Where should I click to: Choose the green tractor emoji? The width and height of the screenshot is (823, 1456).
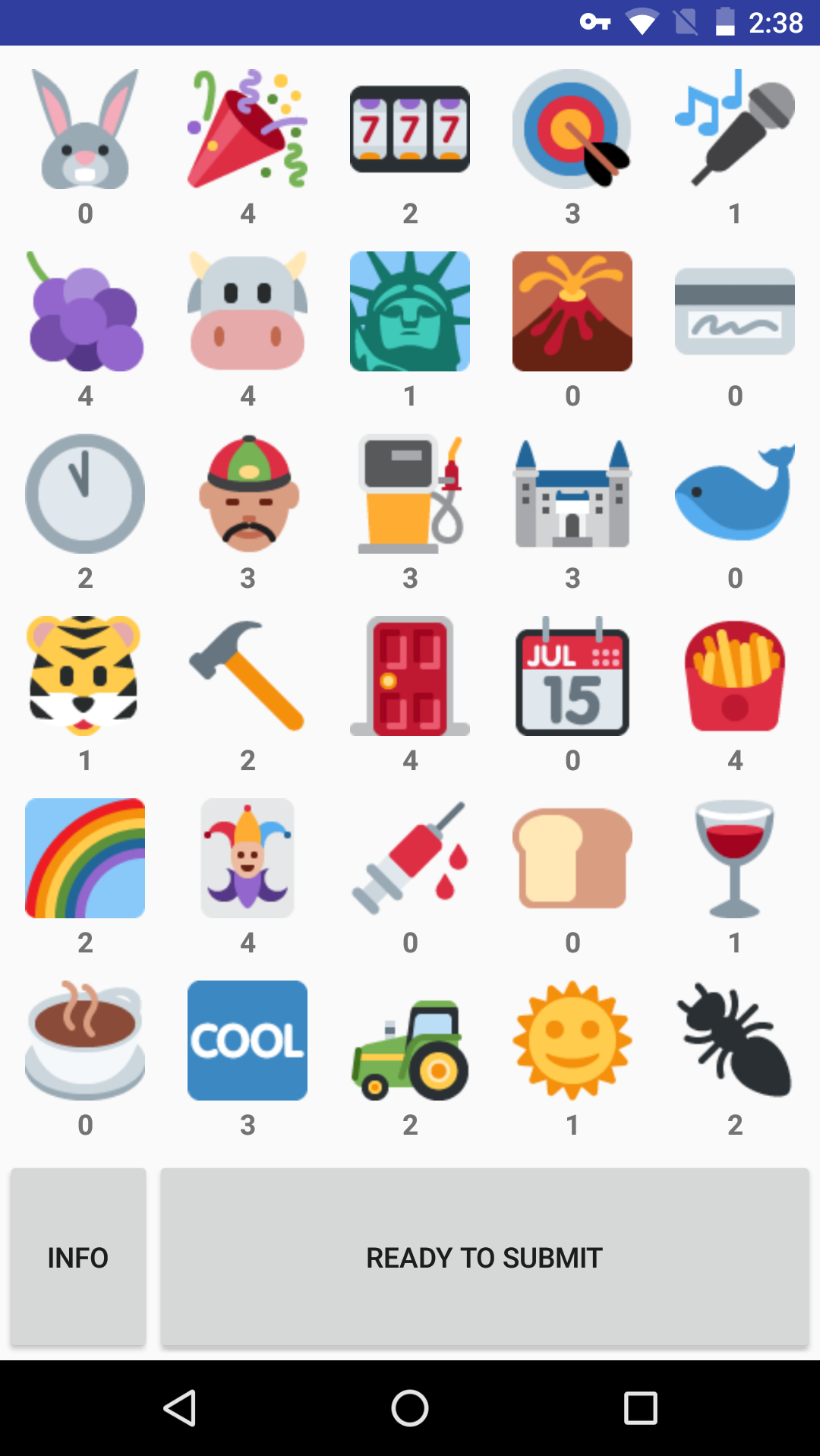(x=410, y=1041)
